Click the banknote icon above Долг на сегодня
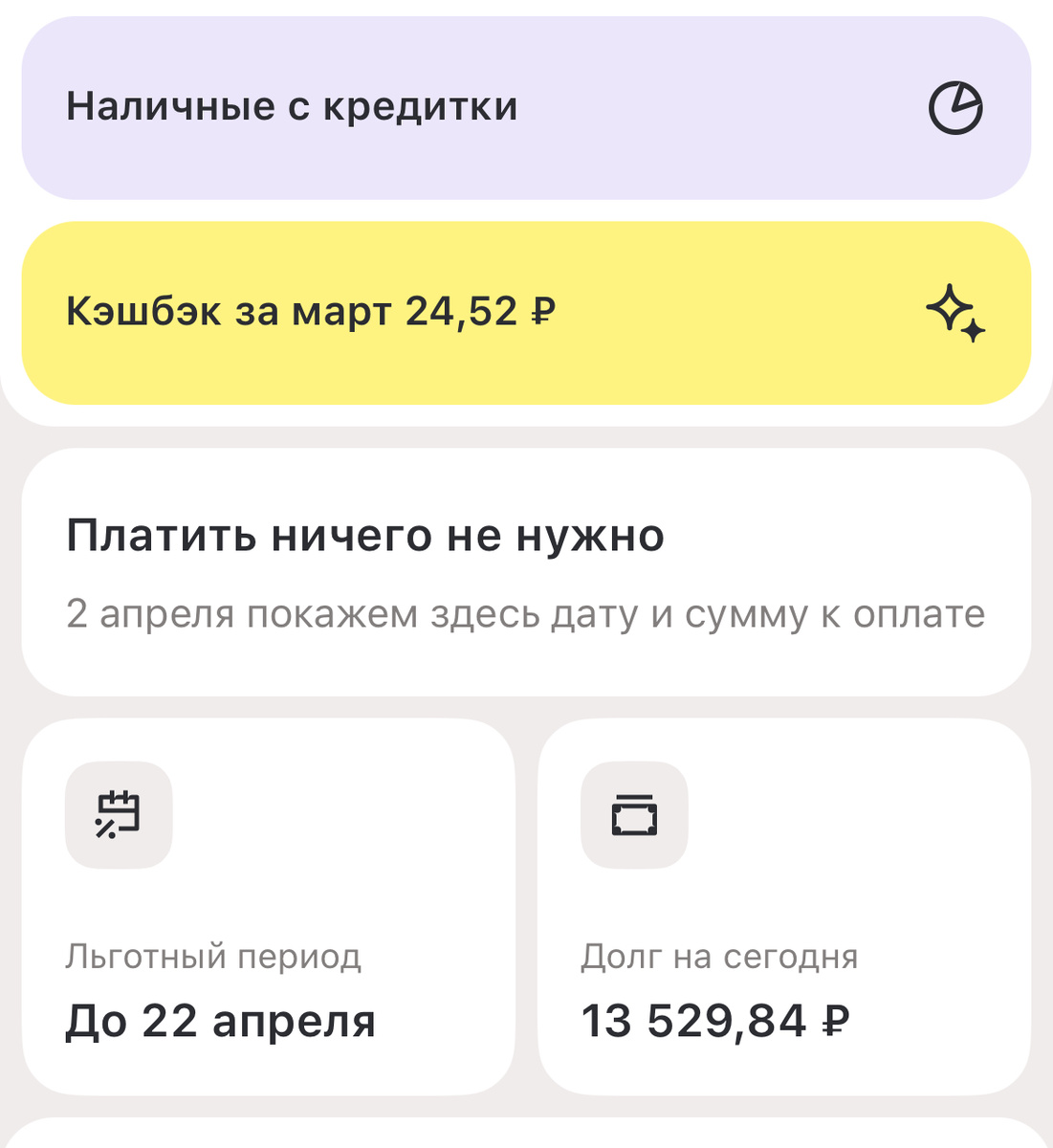Viewport: 1053px width, 1148px height. (x=634, y=815)
